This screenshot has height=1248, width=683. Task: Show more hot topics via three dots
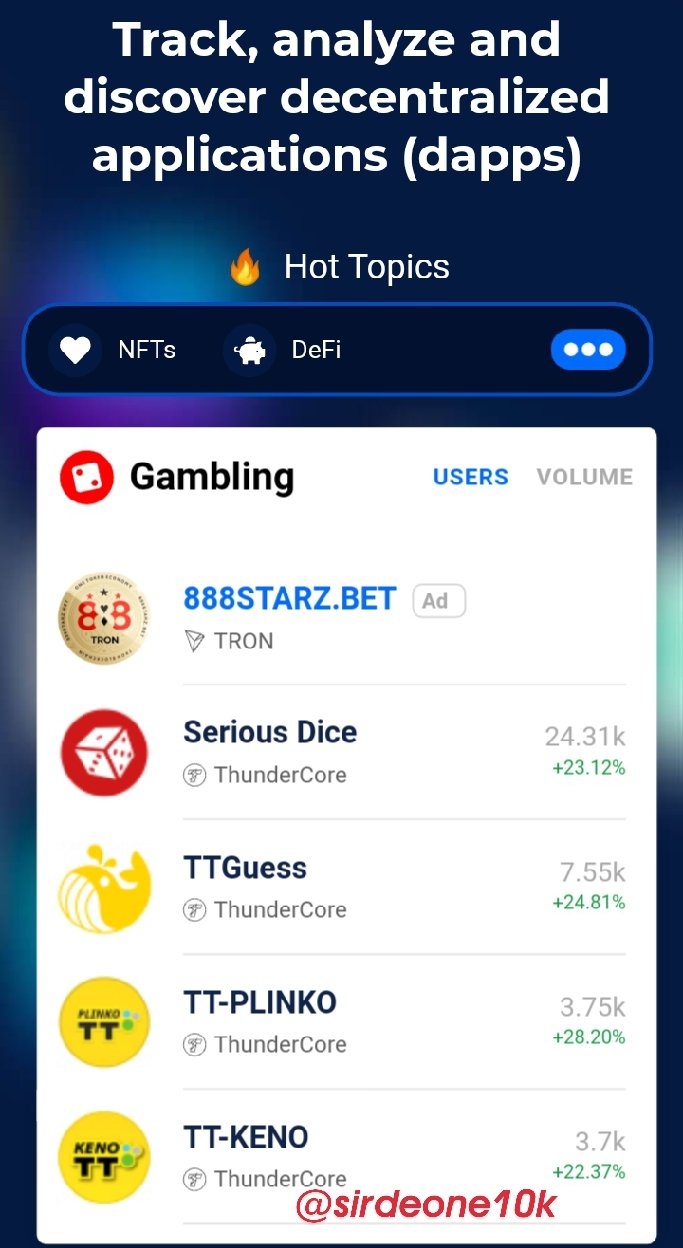[x=588, y=350]
